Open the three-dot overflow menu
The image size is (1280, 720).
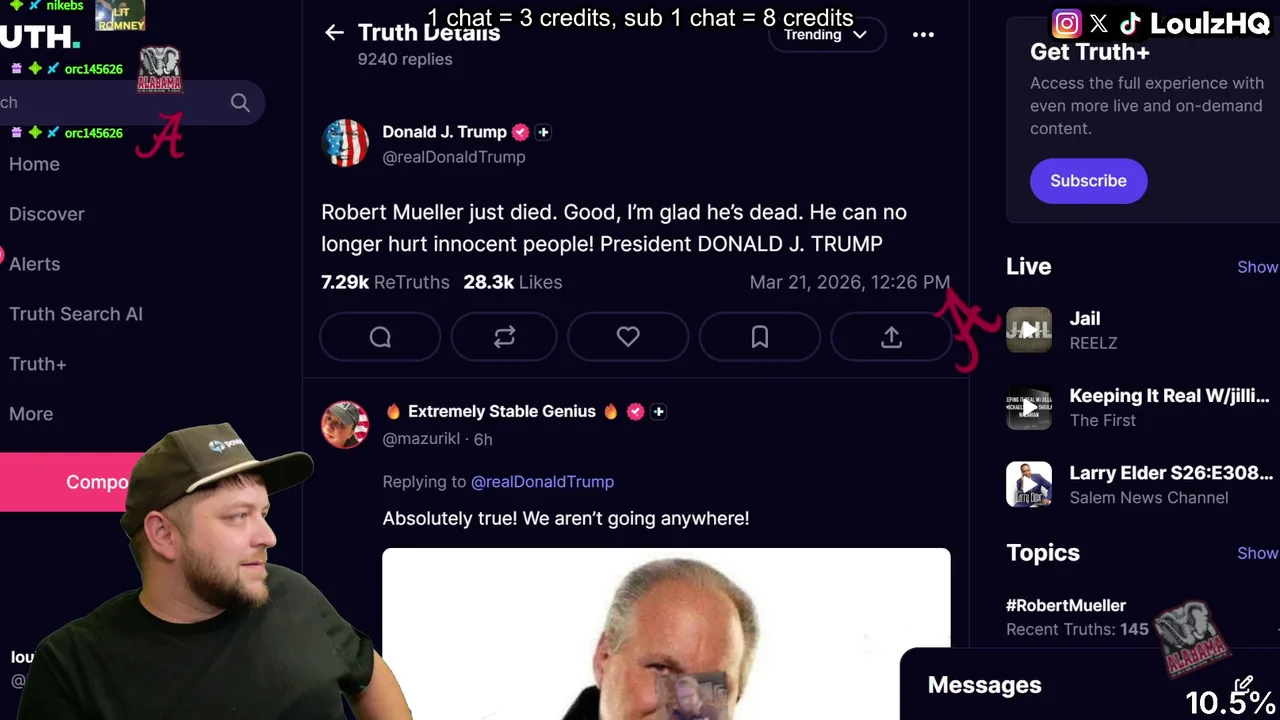(923, 35)
